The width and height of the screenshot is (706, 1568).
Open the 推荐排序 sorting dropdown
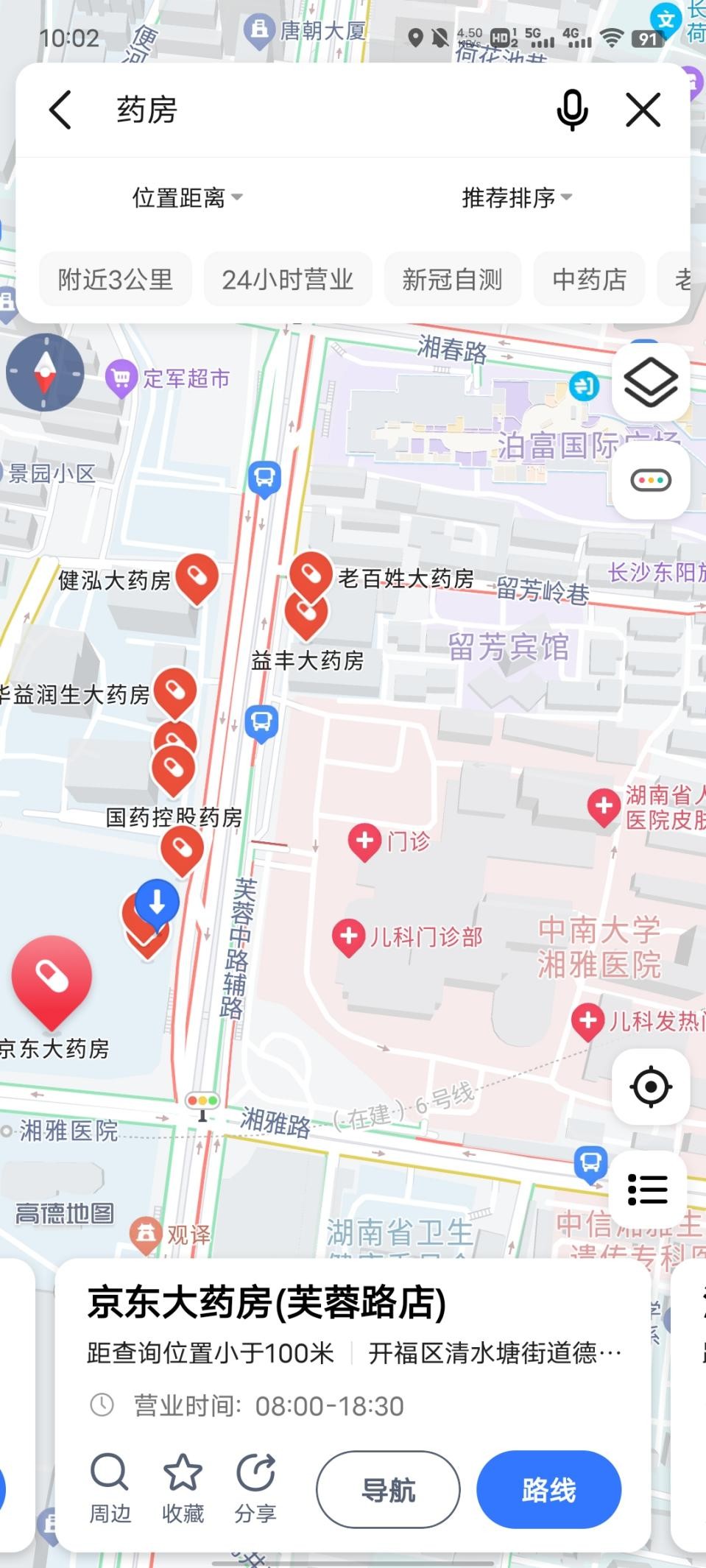pos(516,197)
